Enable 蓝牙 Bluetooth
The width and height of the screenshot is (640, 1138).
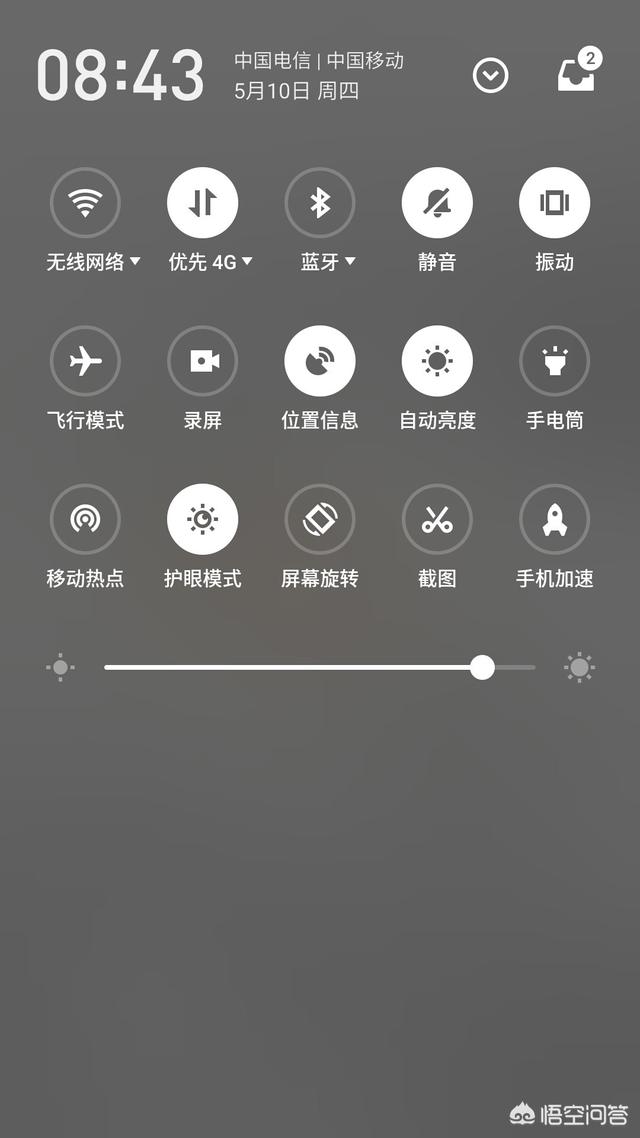320,203
